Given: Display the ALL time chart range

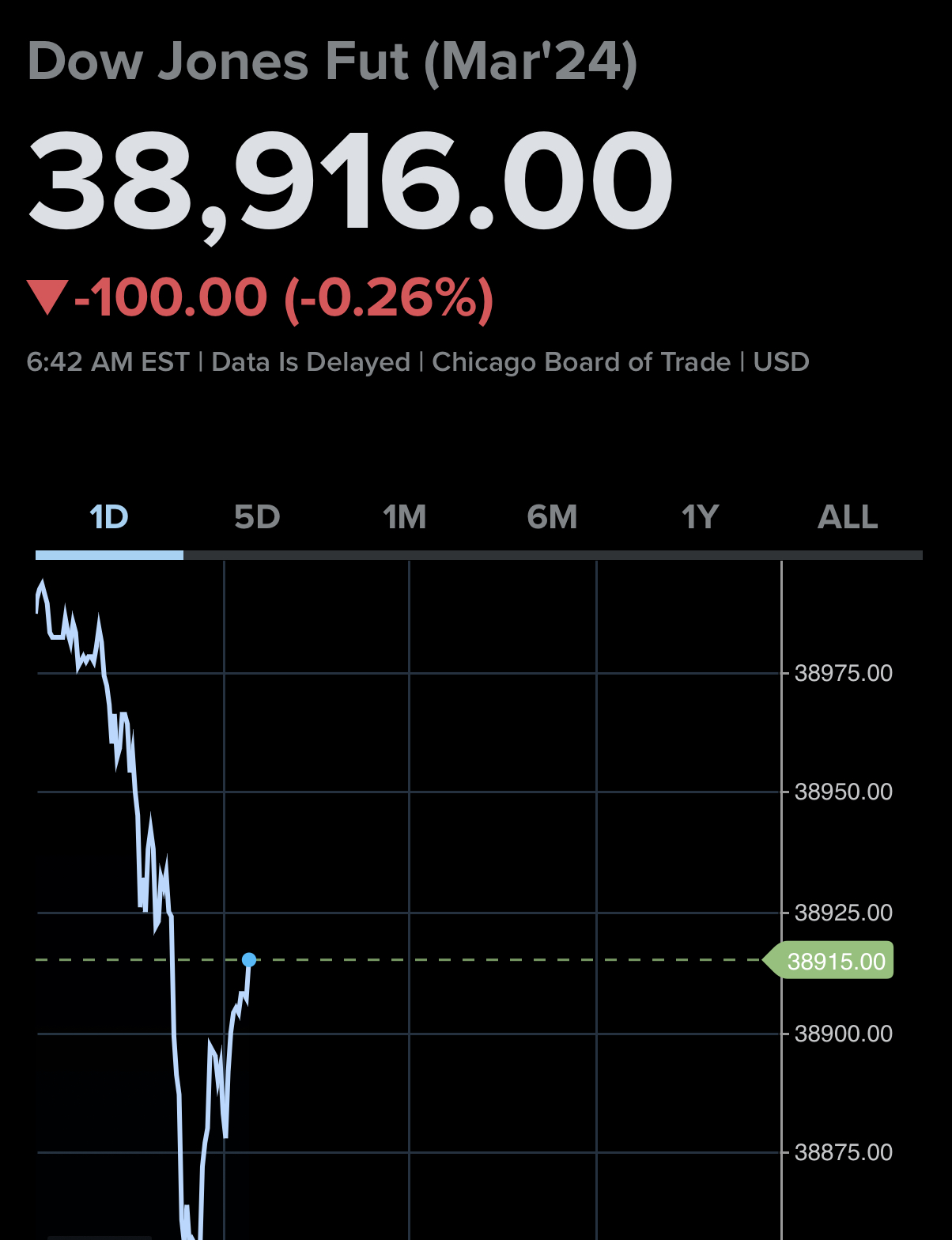Looking at the screenshot, I should 848,517.
